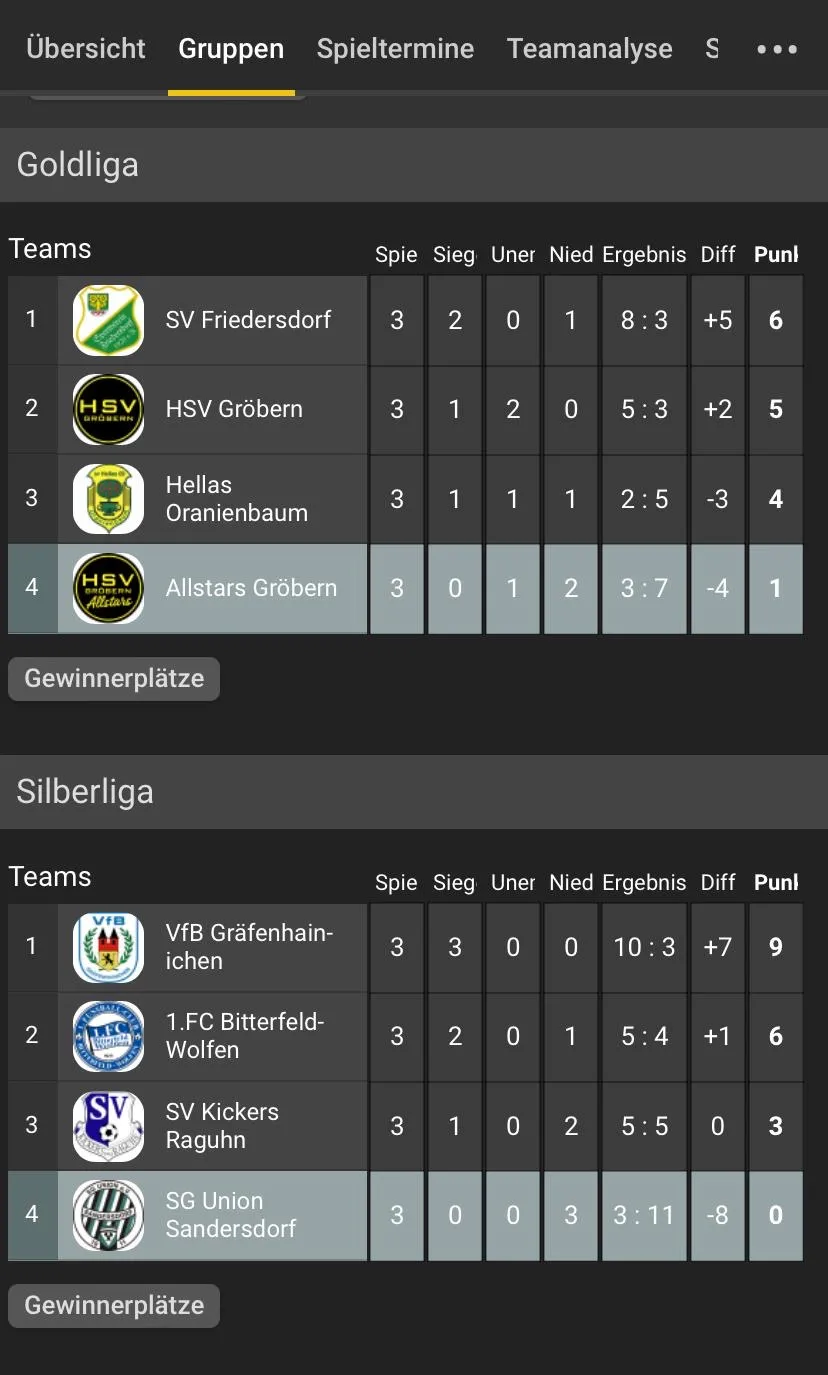Tap Gewinnerplätze under Silberliga
The image size is (828, 1375).
pos(114,1305)
